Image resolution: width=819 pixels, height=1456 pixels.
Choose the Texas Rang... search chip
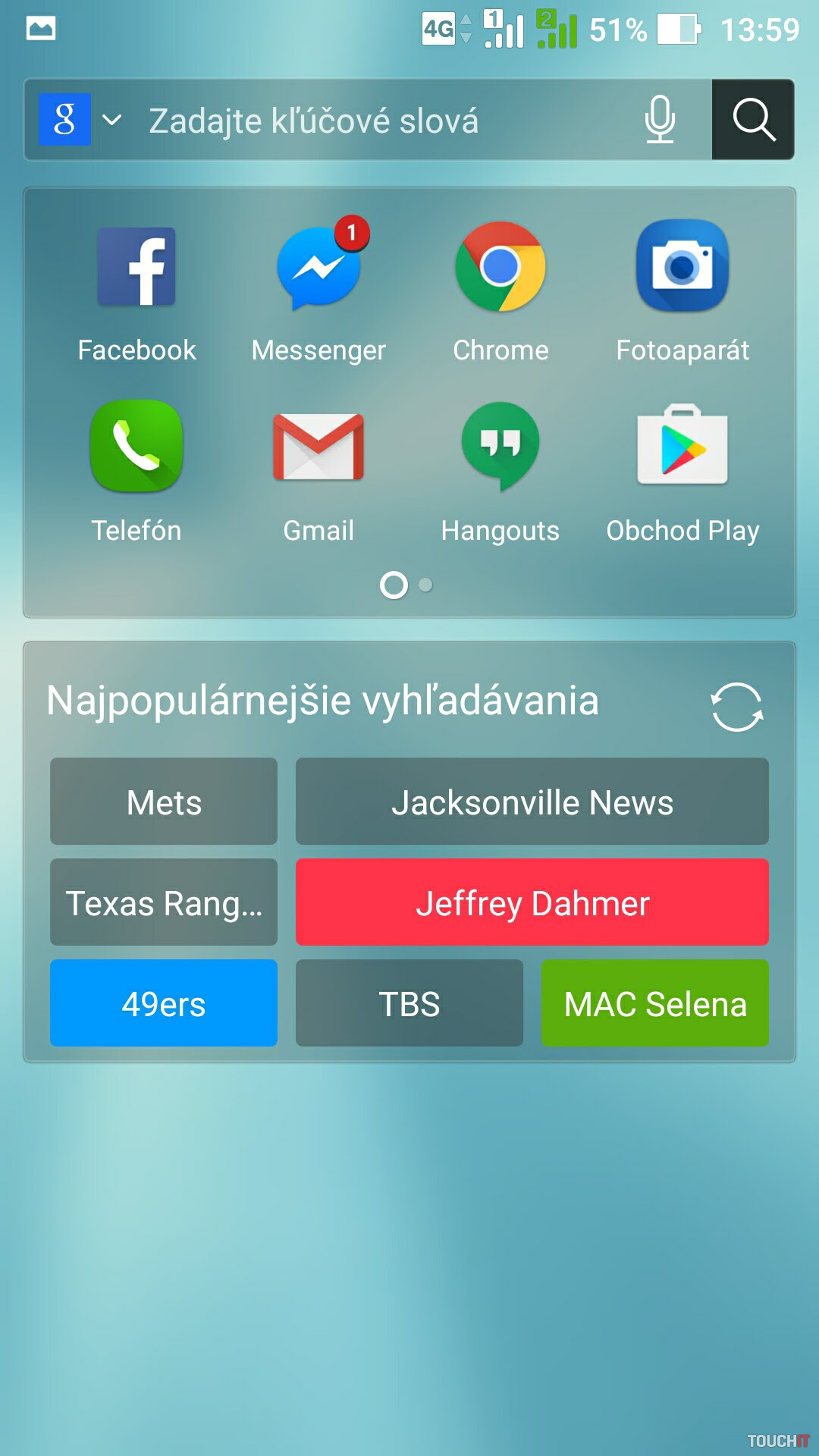pyautogui.click(x=164, y=902)
